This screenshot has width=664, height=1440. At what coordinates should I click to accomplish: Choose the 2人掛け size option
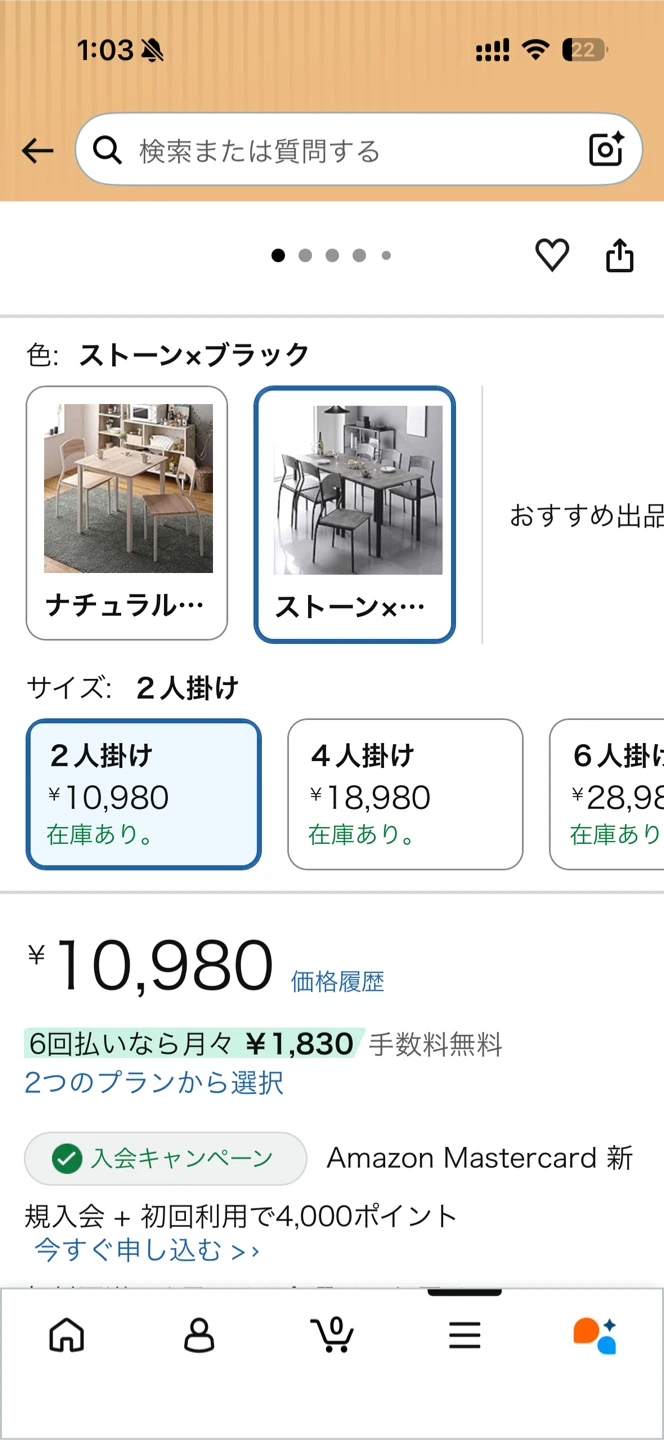(144, 794)
